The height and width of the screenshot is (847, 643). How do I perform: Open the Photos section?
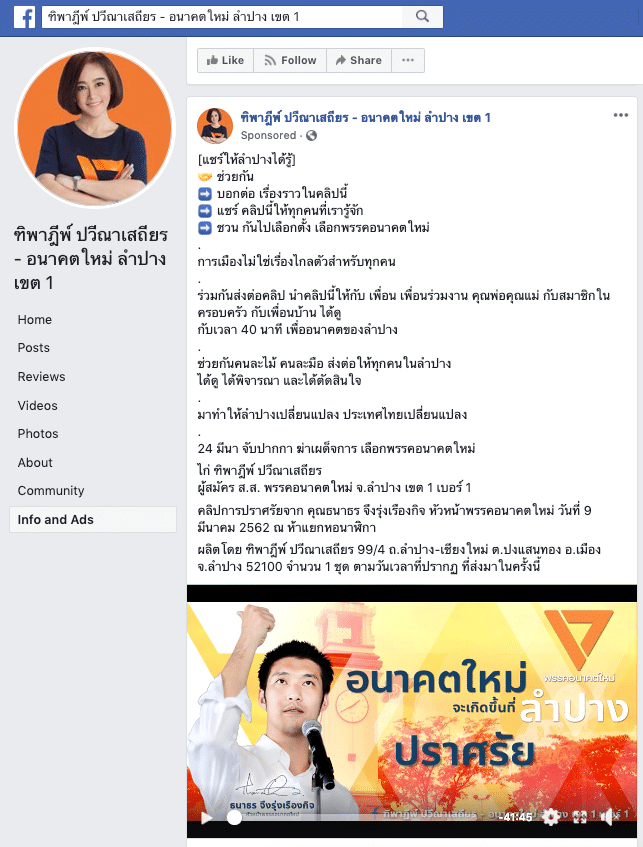tap(38, 434)
